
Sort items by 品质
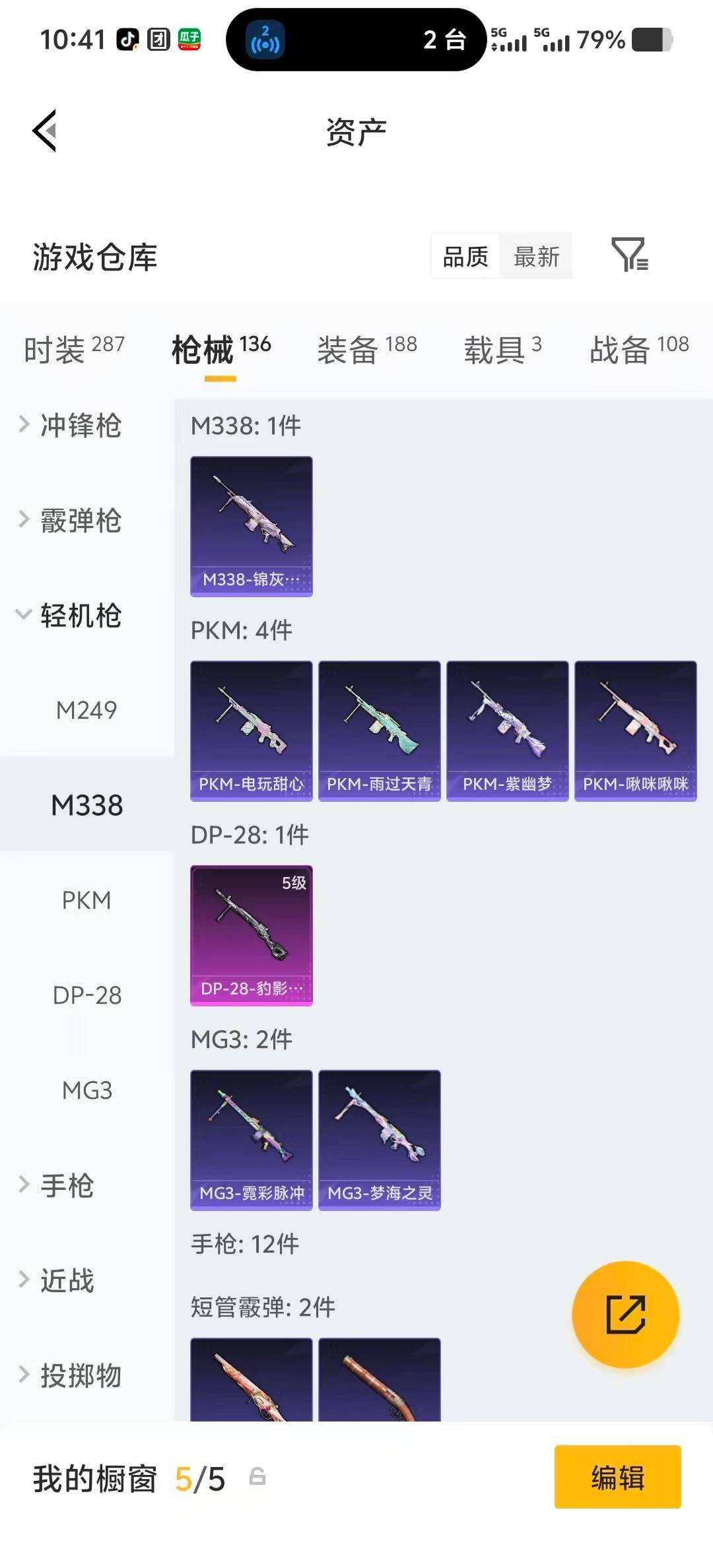coord(463,257)
